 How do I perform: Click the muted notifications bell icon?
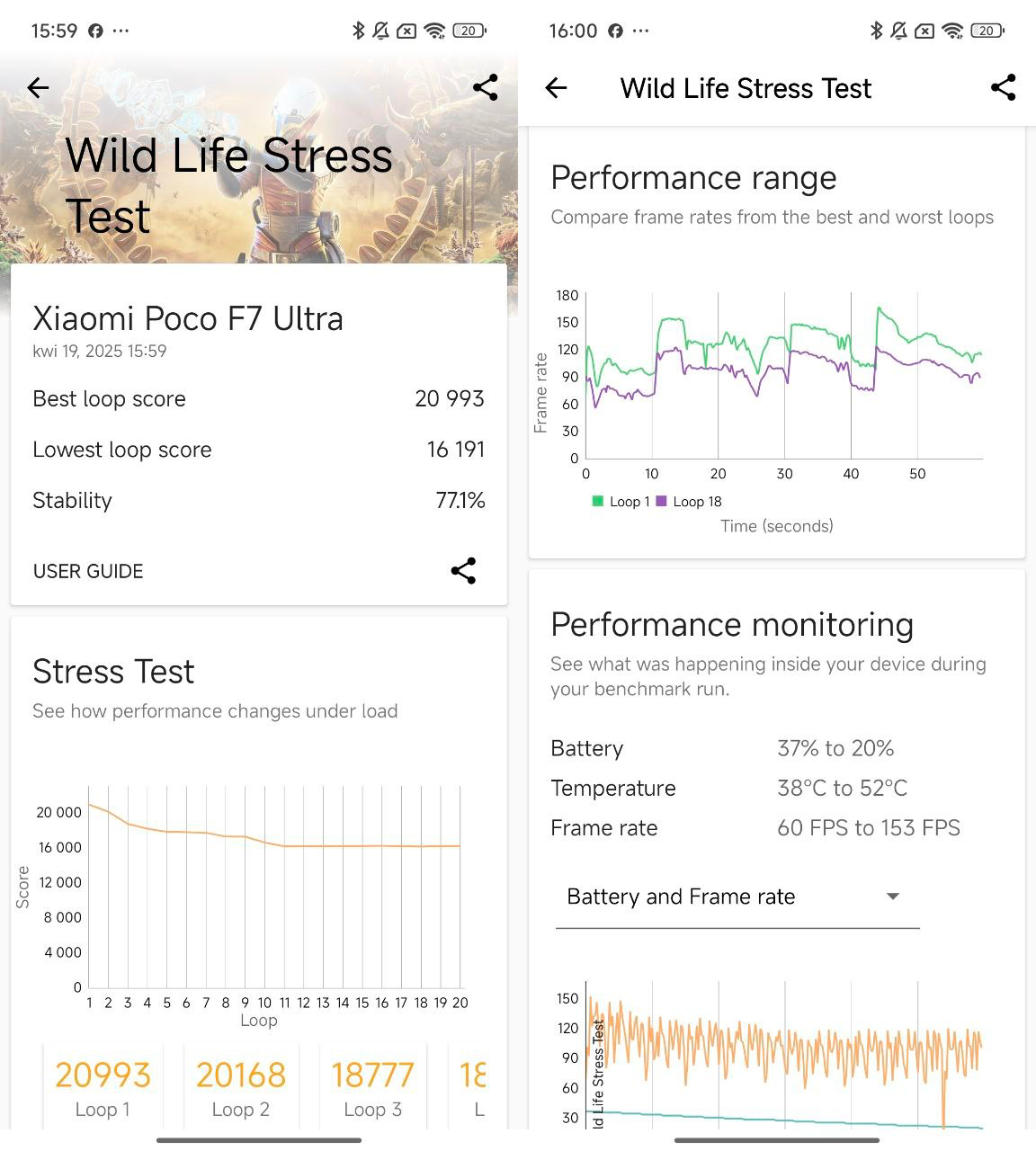pos(381,30)
